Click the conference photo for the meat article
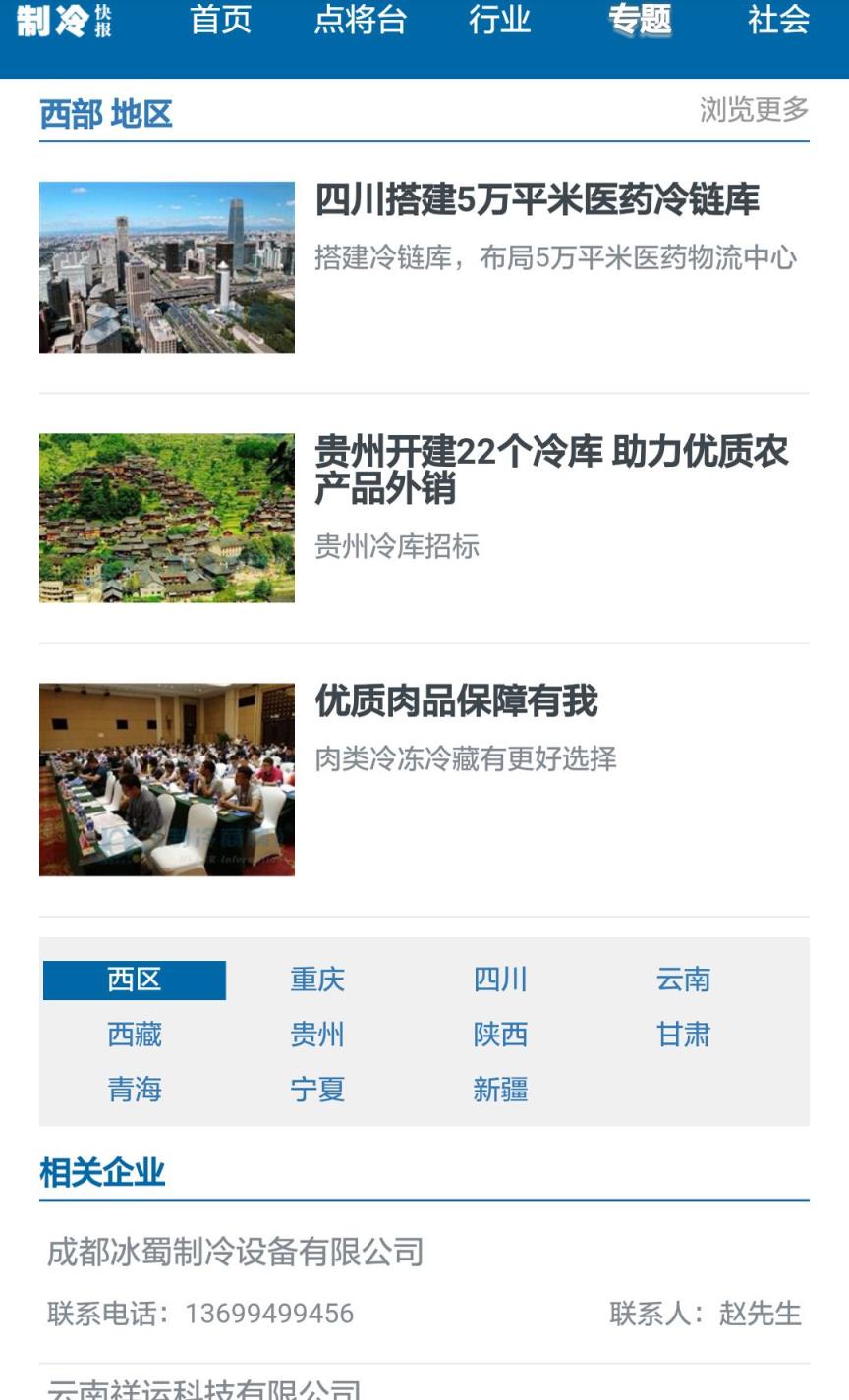 pyautogui.click(x=166, y=777)
